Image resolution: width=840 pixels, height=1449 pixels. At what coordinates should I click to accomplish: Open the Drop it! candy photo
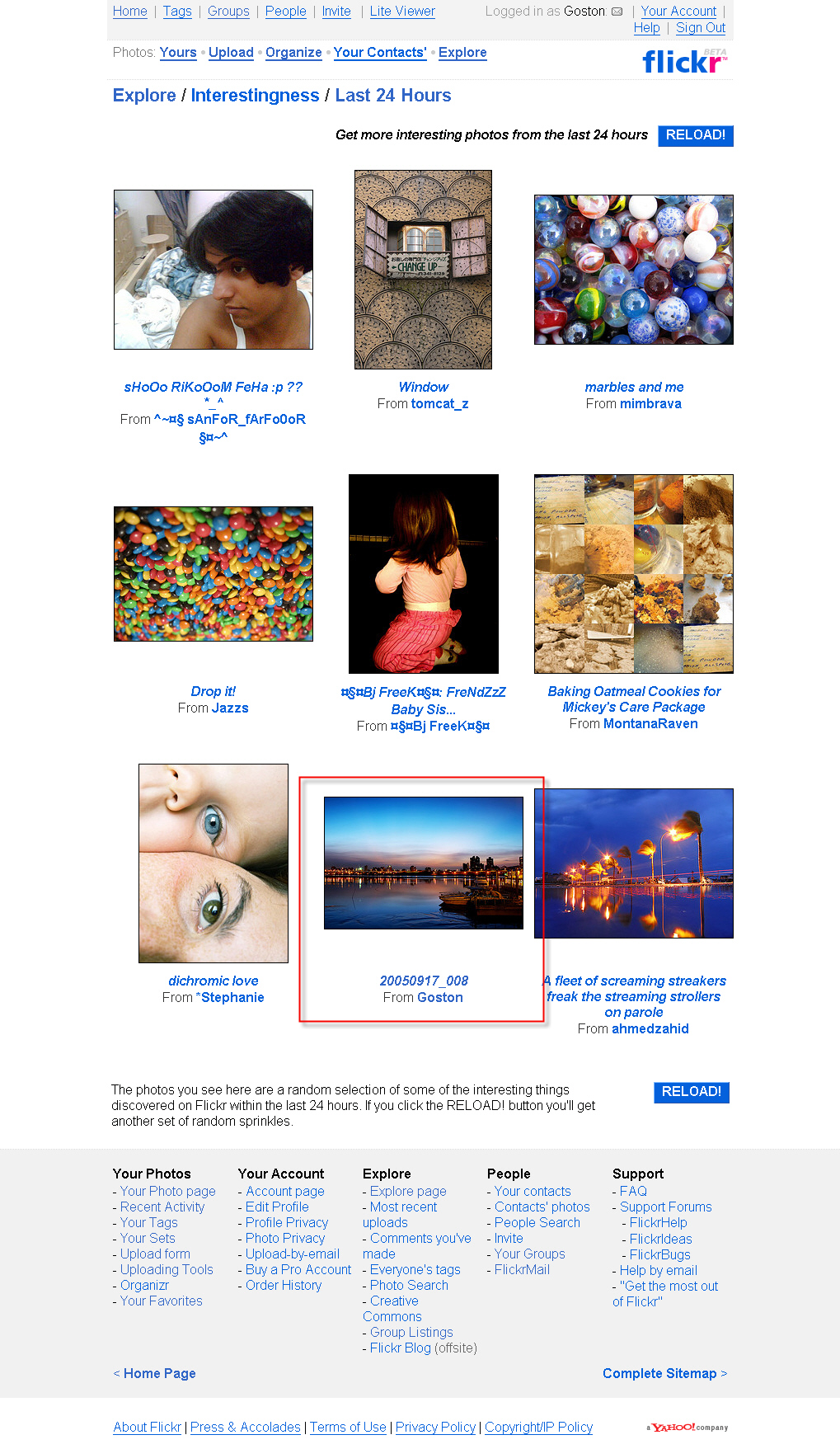tap(214, 574)
